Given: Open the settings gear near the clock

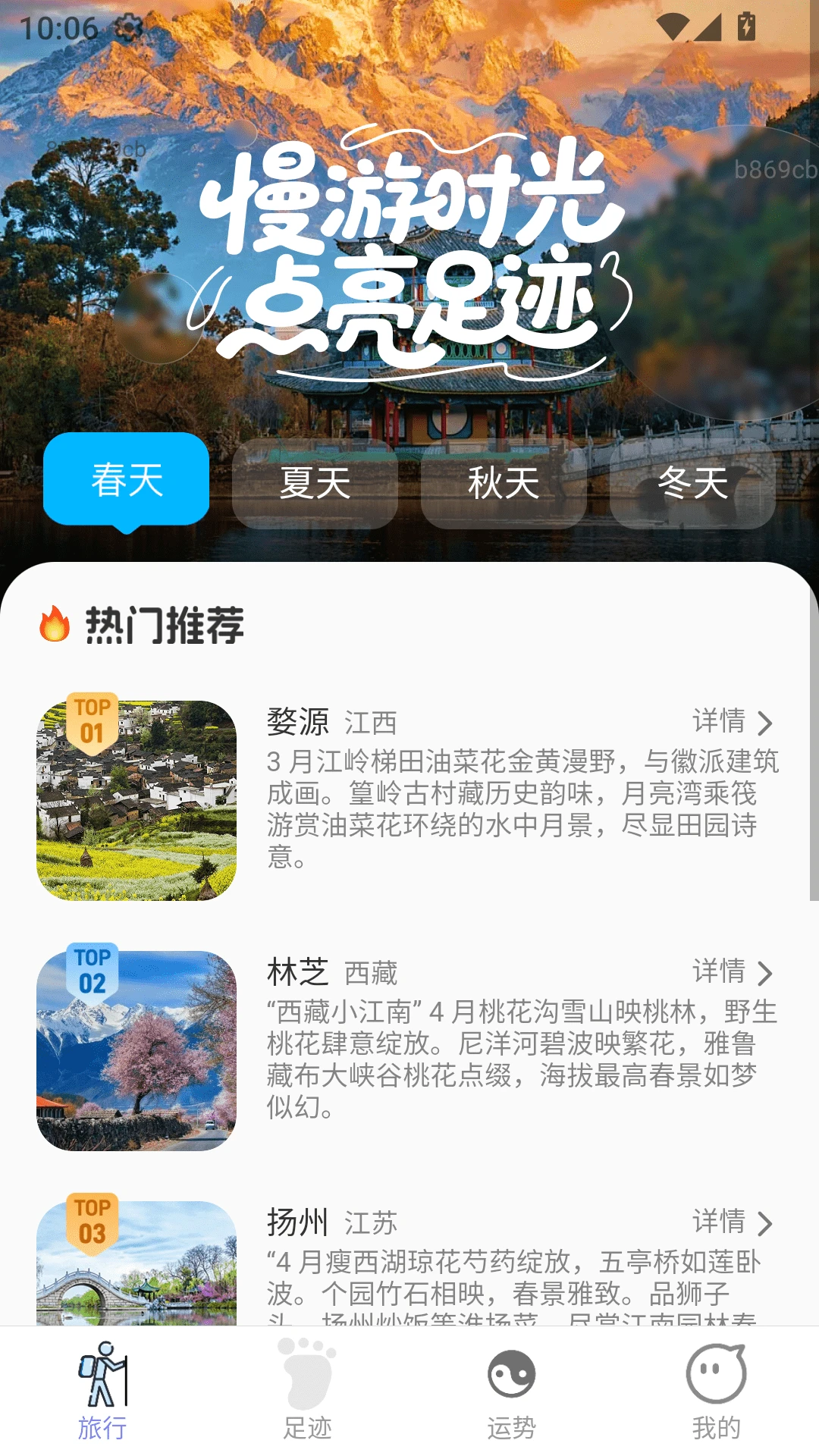Looking at the screenshot, I should [127, 27].
